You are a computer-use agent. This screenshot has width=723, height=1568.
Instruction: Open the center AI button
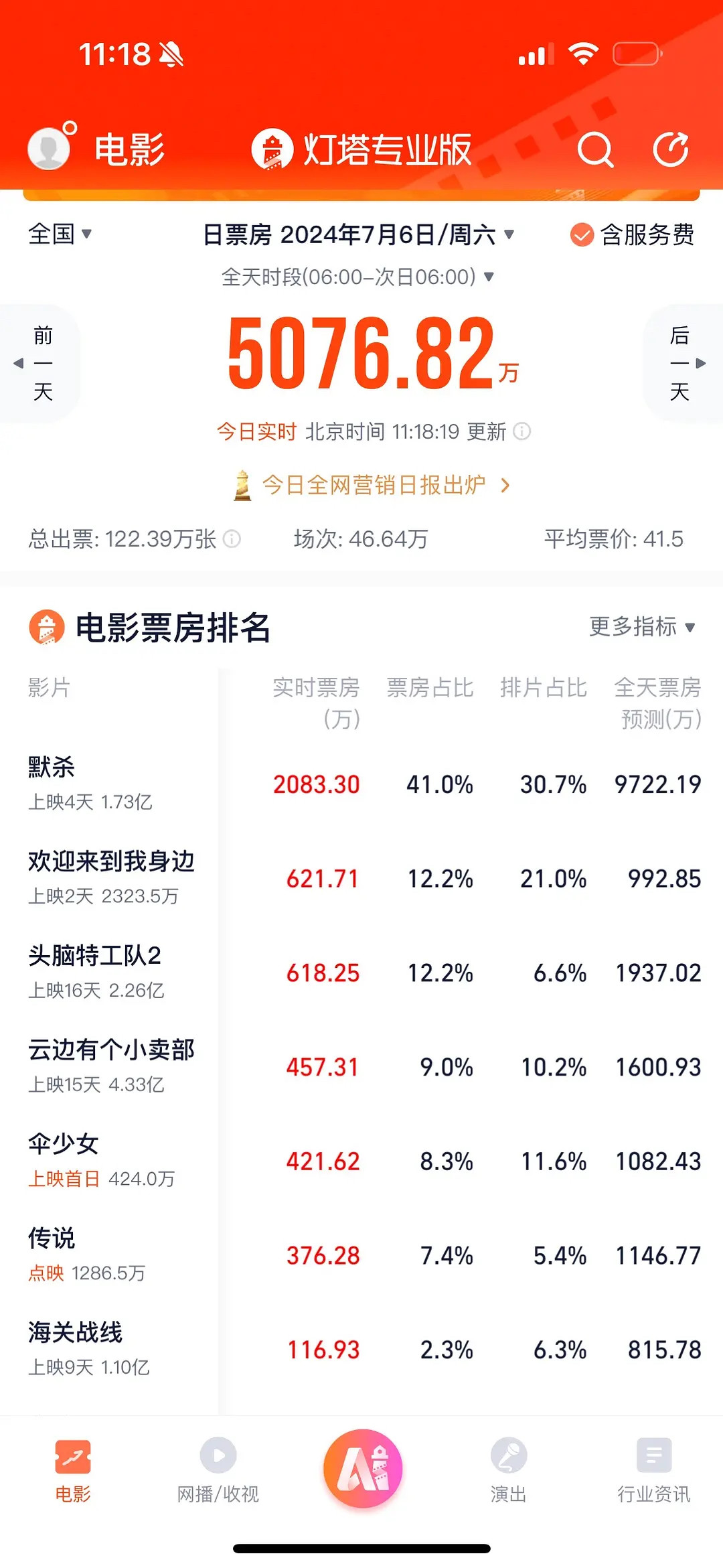[363, 1468]
